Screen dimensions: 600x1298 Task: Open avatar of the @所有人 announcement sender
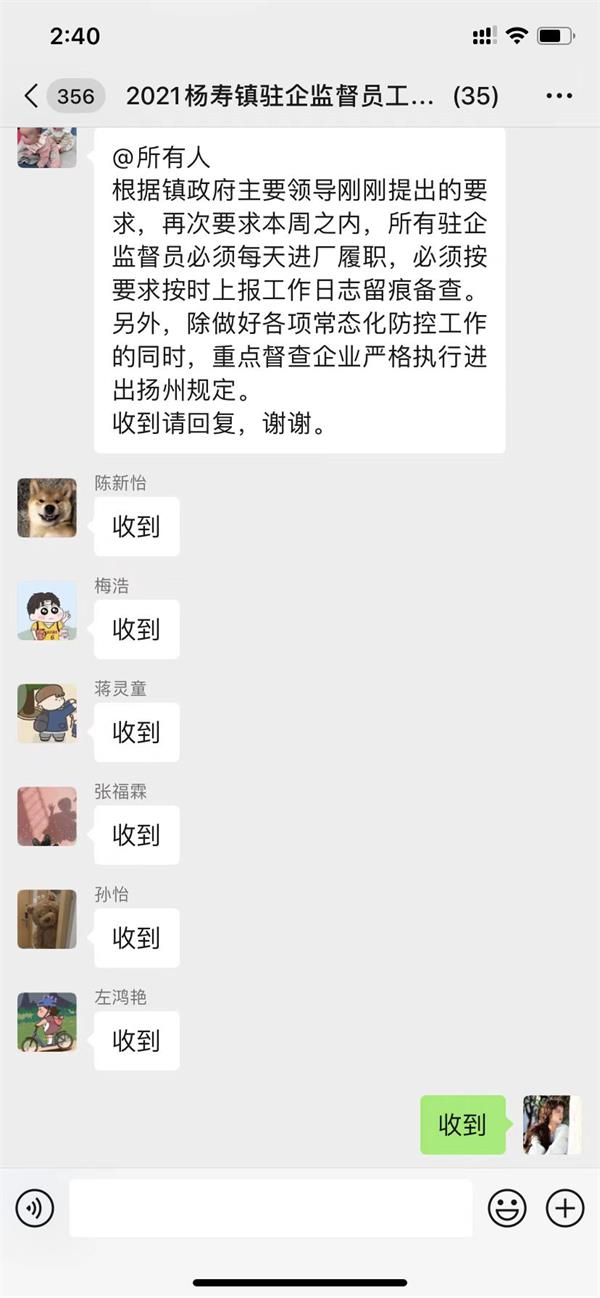[47, 147]
